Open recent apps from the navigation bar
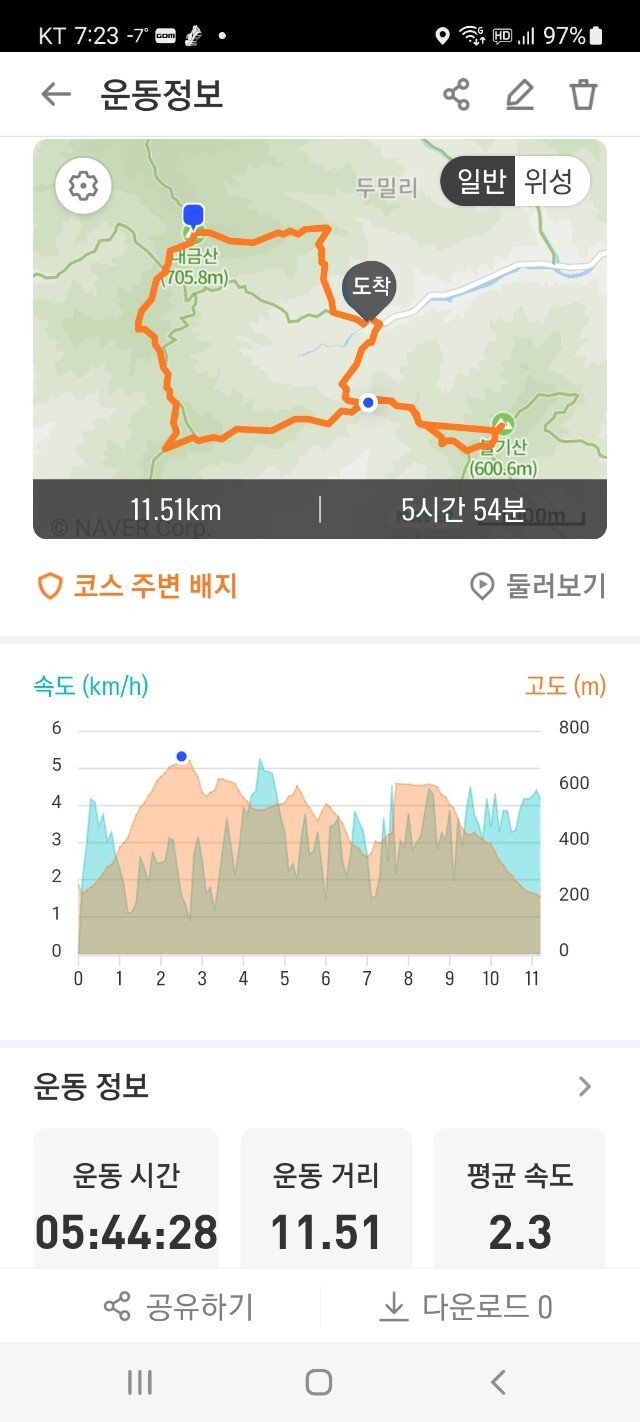The width and height of the screenshot is (640, 1422). pos(140,1382)
